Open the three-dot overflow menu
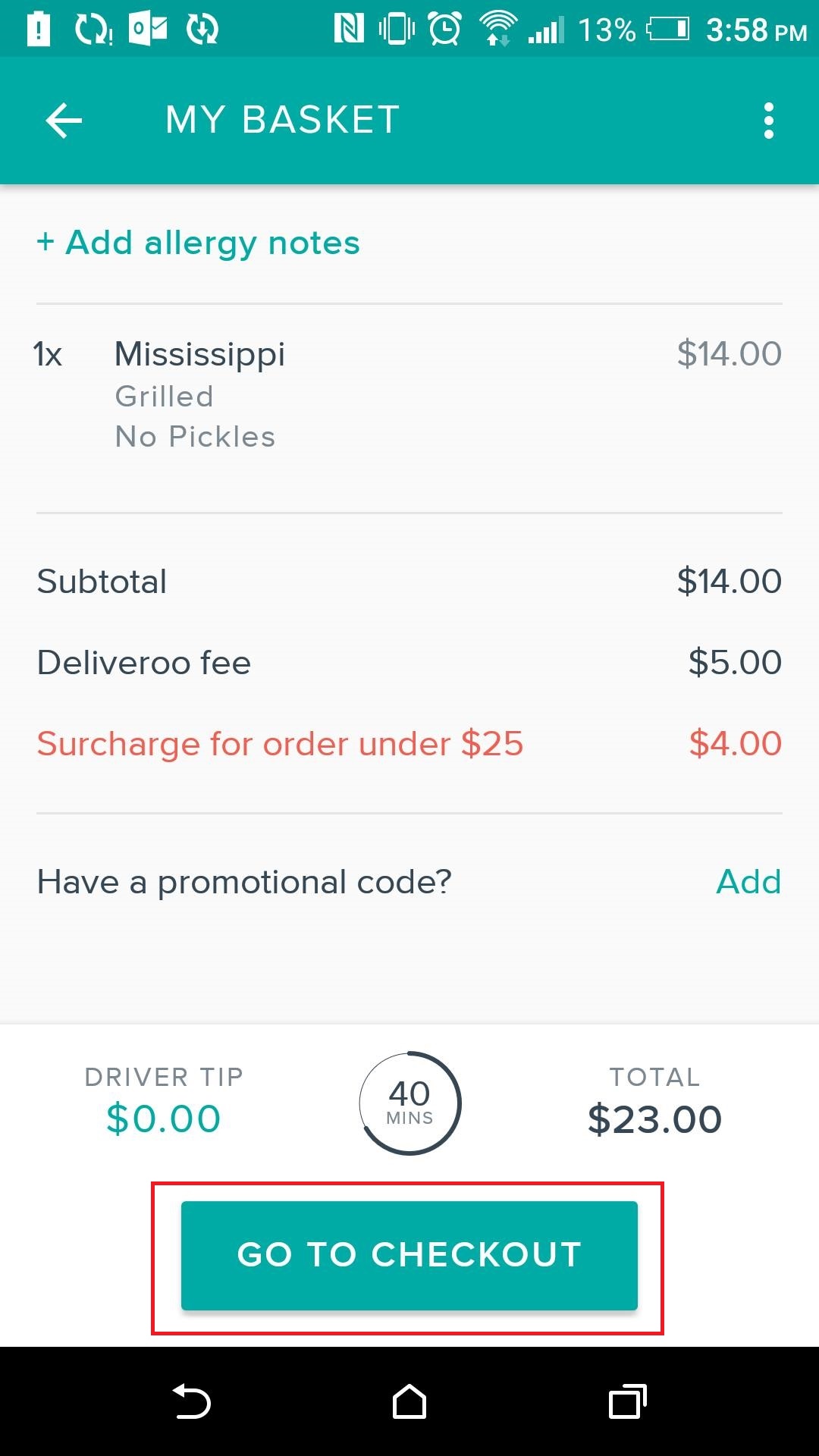 click(768, 121)
